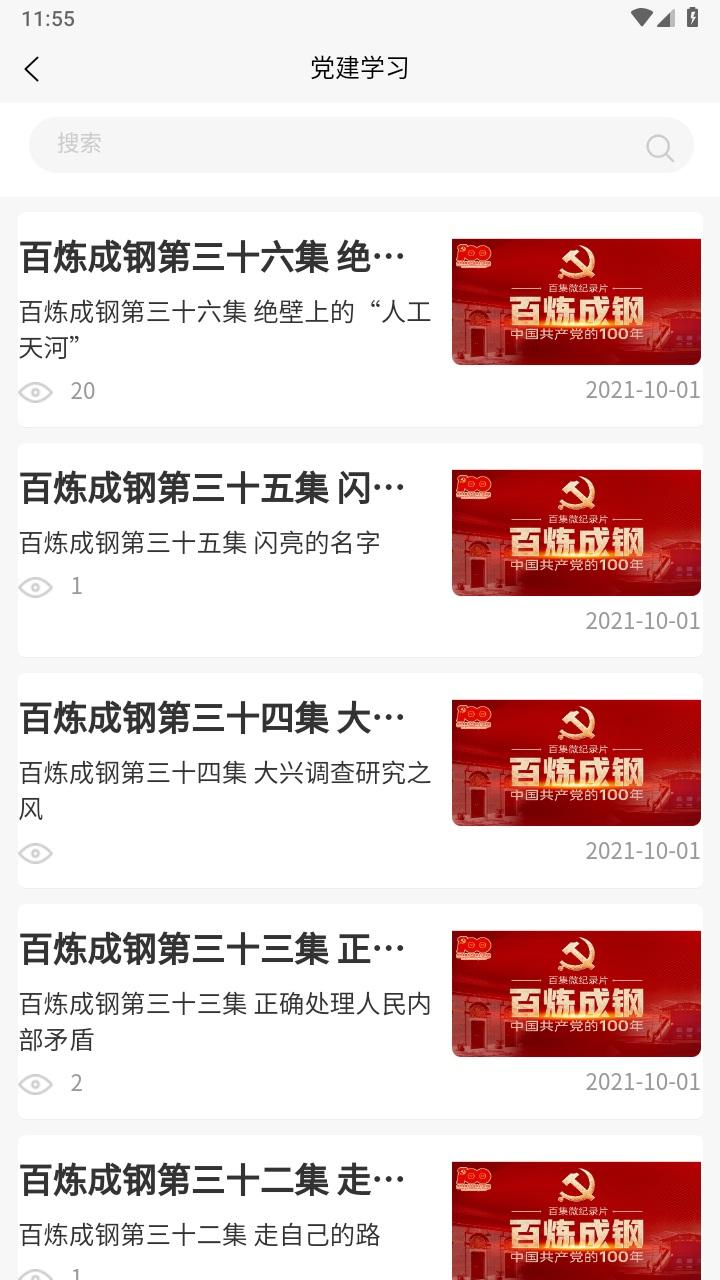Image resolution: width=720 pixels, height=1280 pixels.
Task: Click the eye icon showing 2 views
Action: point(36,1083)
